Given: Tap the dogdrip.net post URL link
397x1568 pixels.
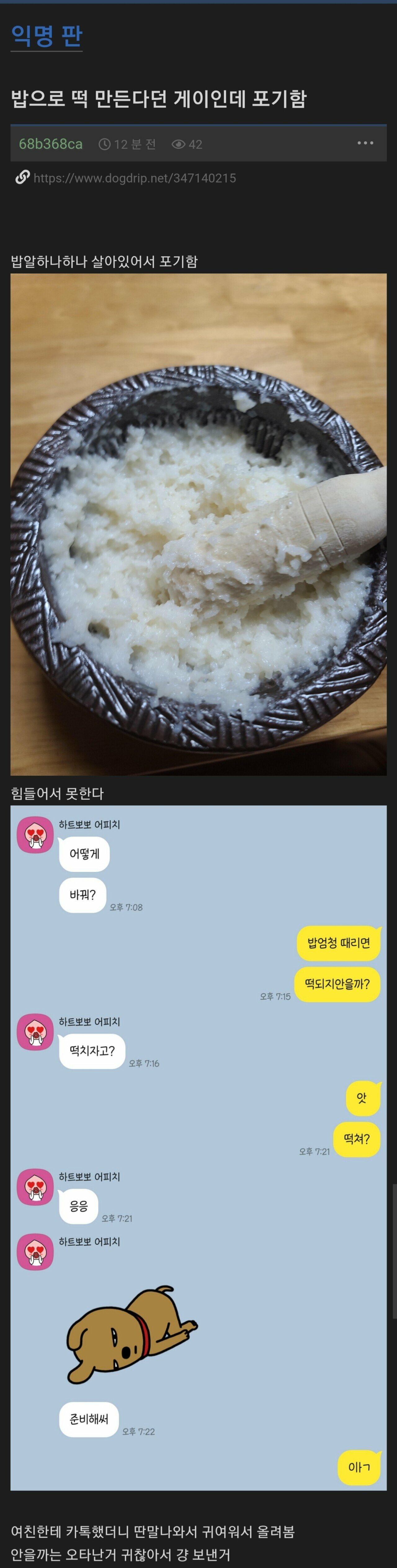Looking at the screenshot, I should 134,178.
